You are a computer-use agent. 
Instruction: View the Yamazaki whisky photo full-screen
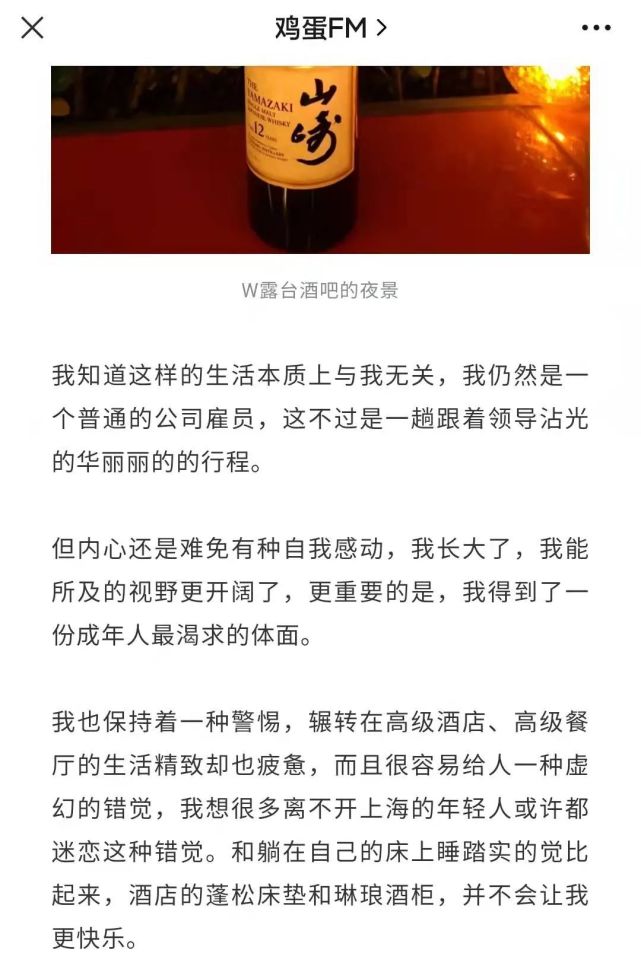320,159
